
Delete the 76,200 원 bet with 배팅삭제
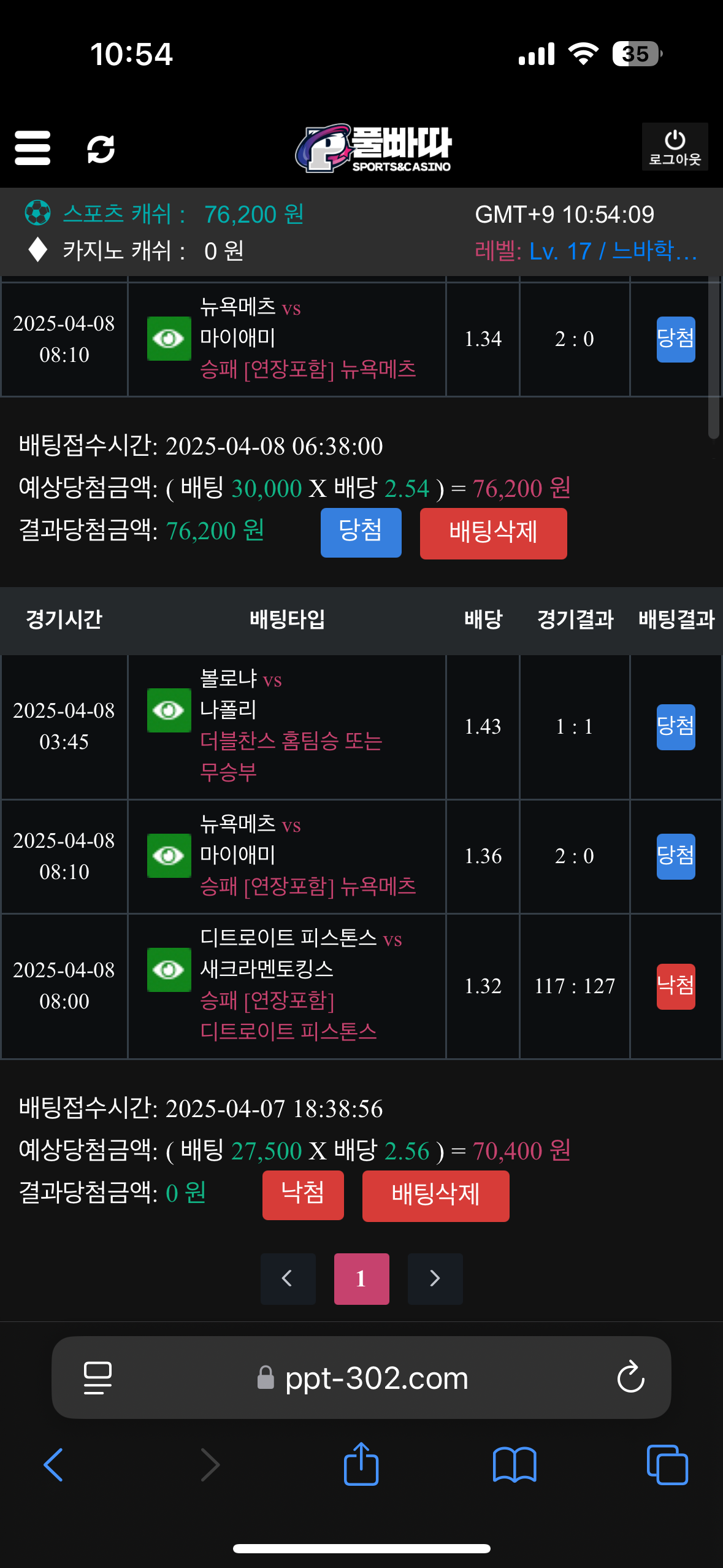[493, 532]
